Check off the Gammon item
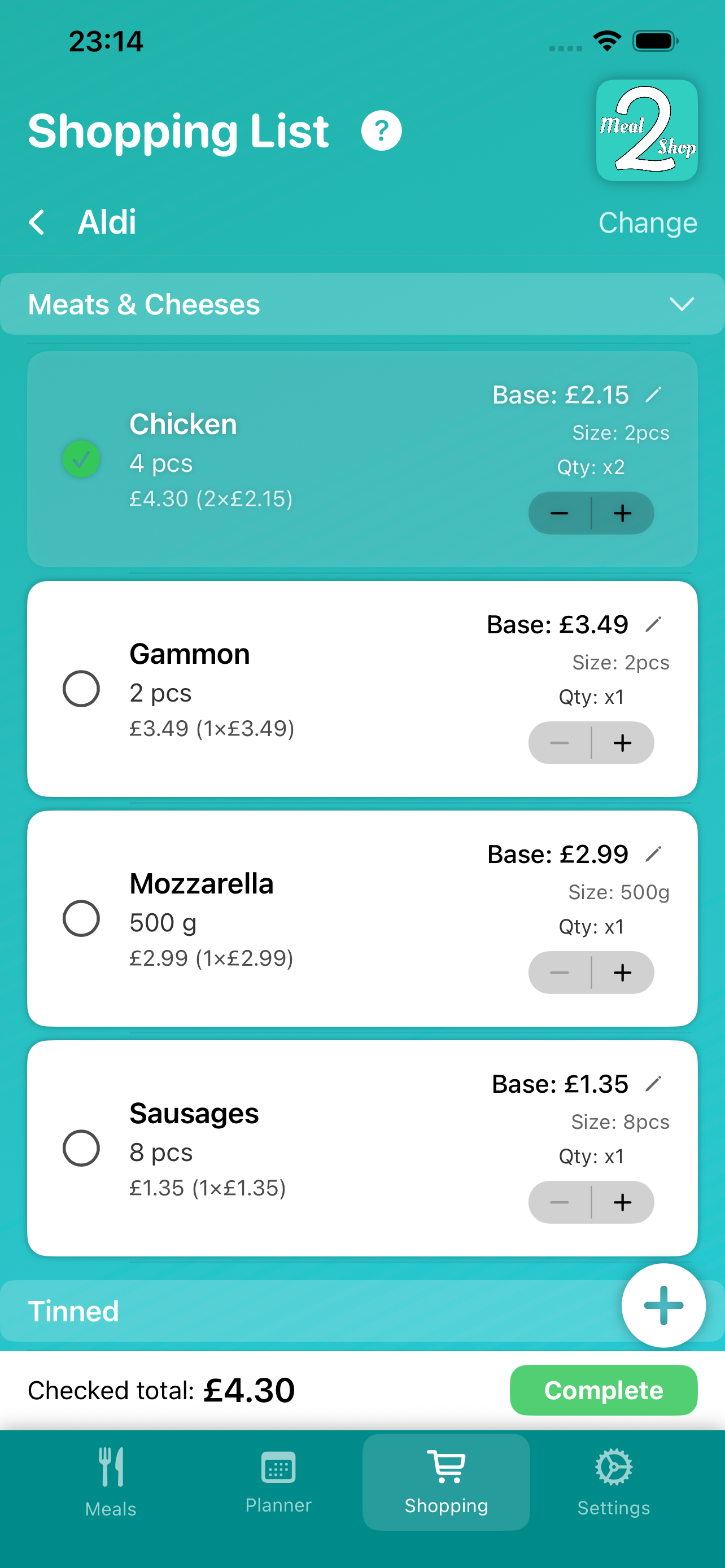Screen dimensions: 725x1568 point(81,689)
